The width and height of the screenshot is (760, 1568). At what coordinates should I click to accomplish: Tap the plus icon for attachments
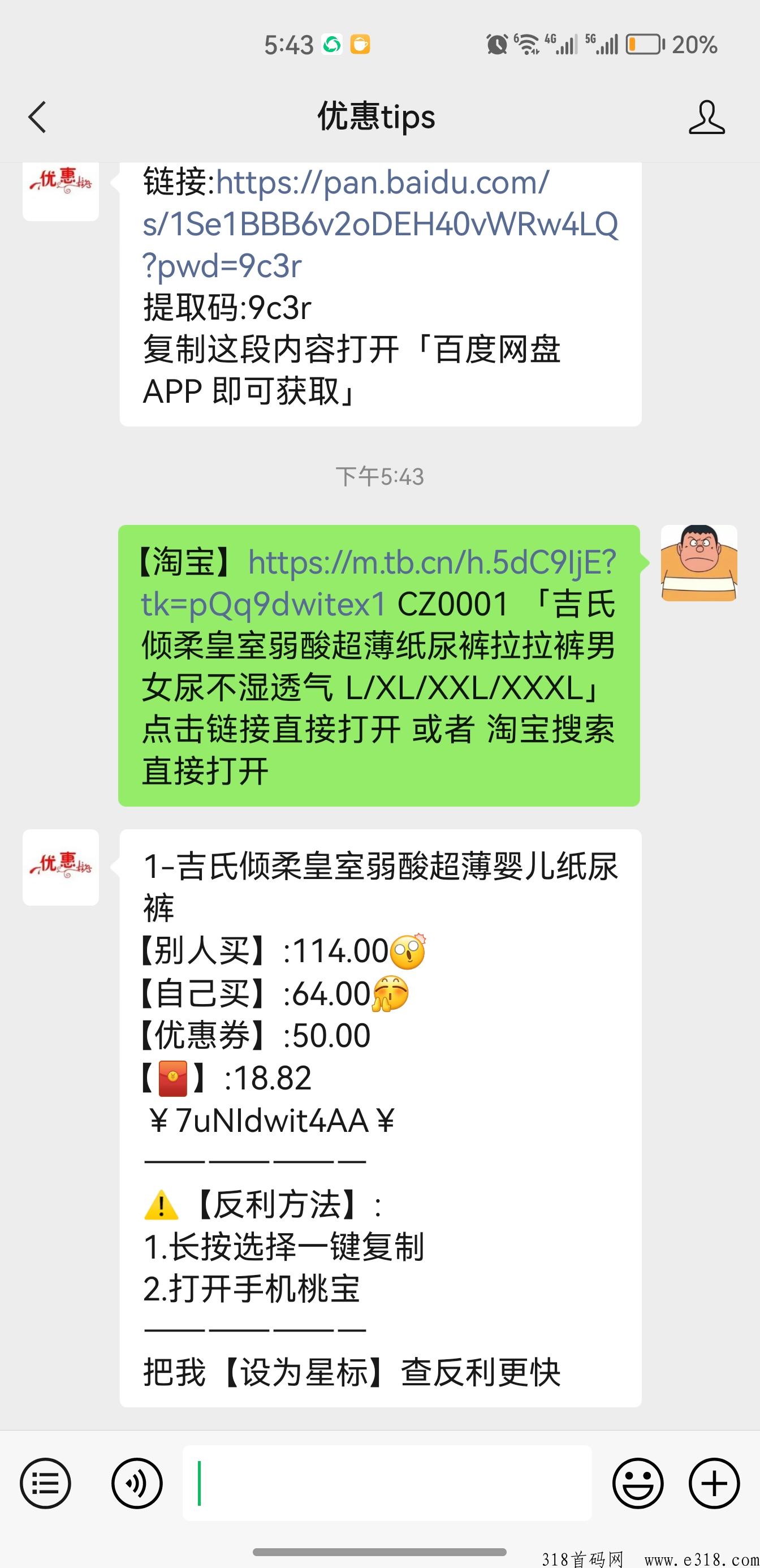coord(714,1483)
